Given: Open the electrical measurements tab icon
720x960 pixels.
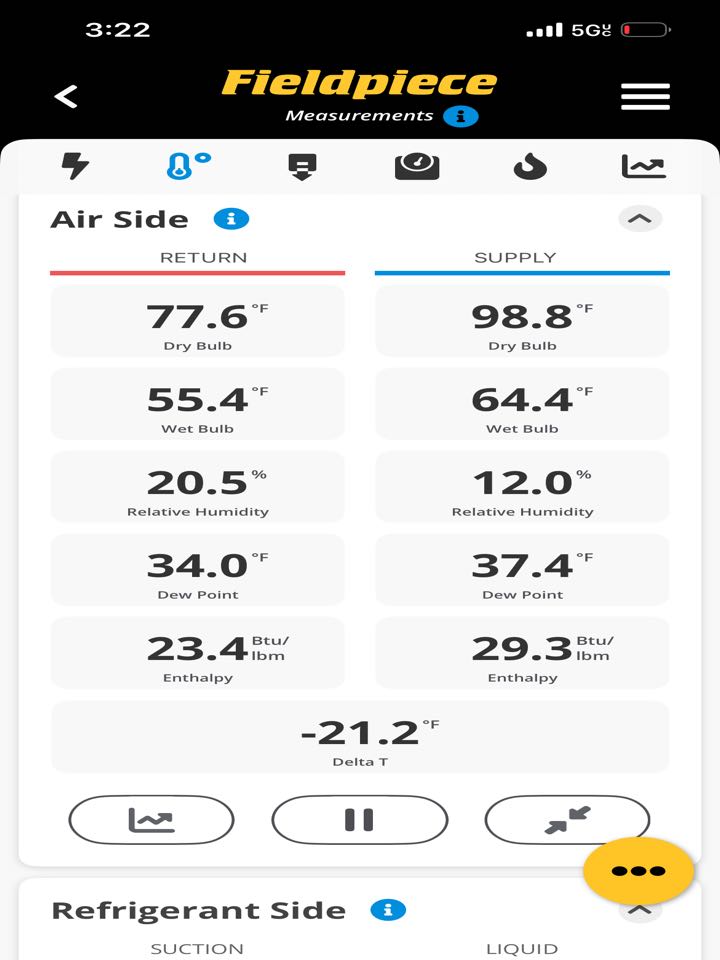Looking at the screenshot, I should [78, 167].
